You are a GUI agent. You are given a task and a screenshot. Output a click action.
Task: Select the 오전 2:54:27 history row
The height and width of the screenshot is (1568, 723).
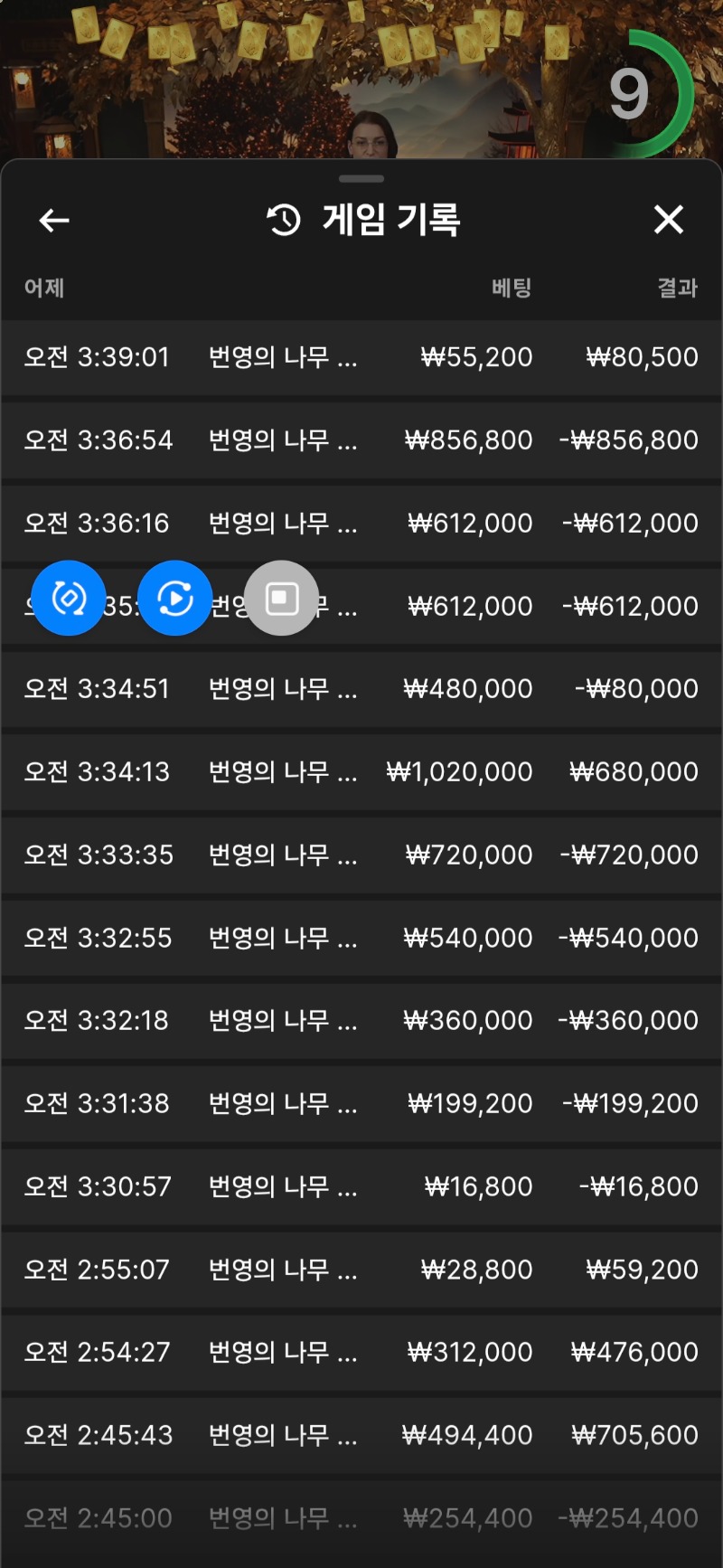click(361, 1353)
